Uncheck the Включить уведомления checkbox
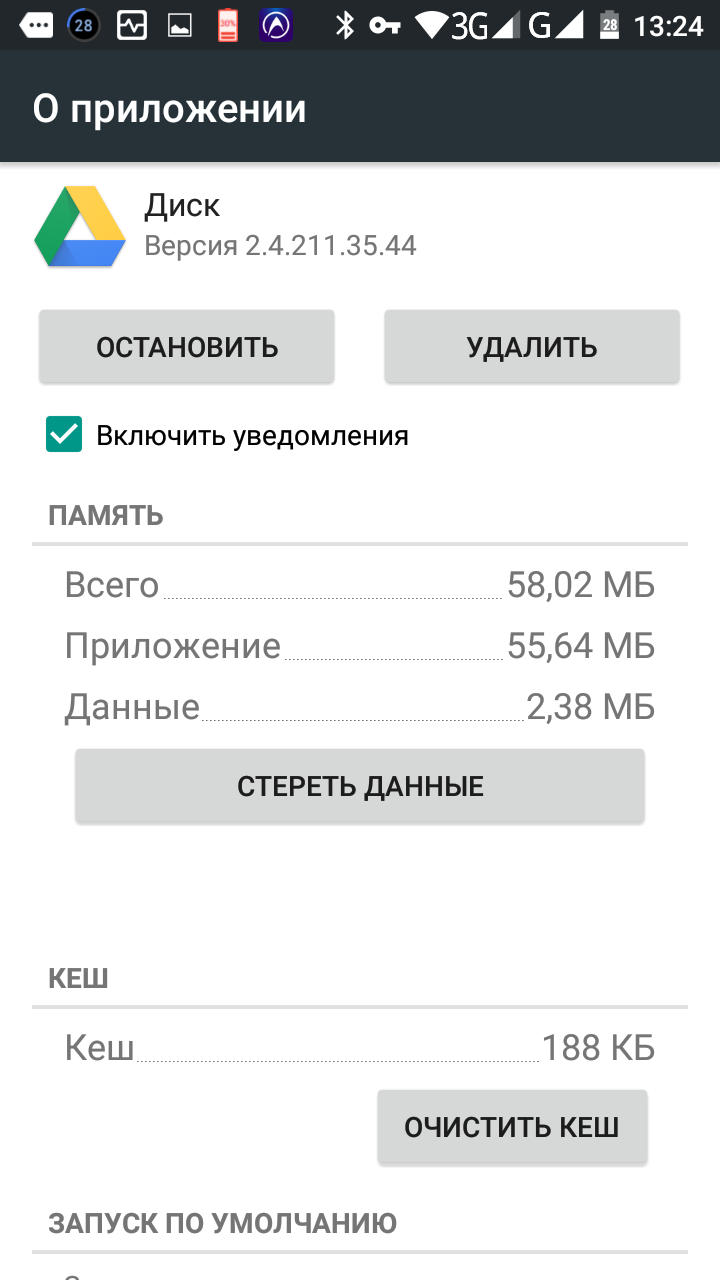Screen dimensions: 720x1280 point(64,435)
